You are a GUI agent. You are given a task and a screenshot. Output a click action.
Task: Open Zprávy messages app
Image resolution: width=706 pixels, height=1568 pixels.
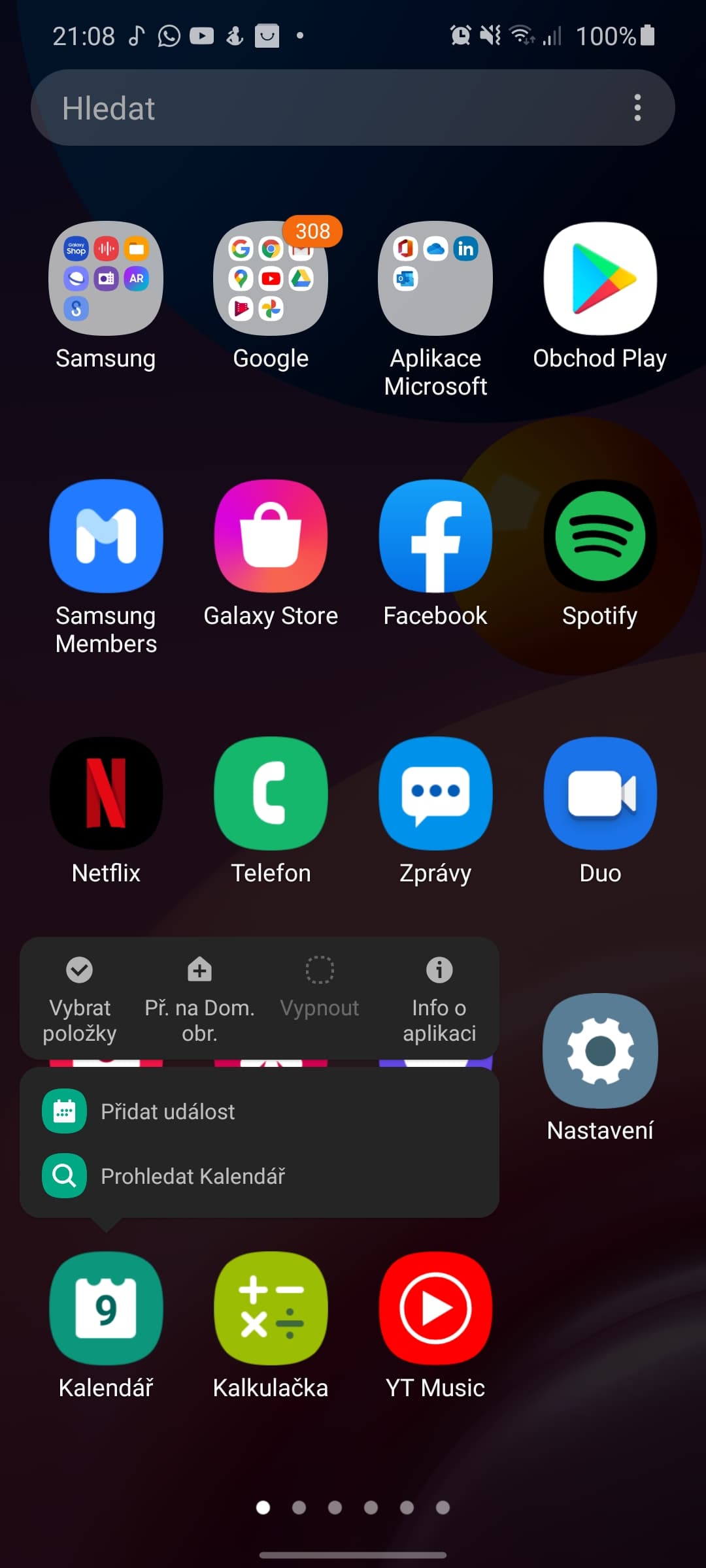click(x=435, y=793)
